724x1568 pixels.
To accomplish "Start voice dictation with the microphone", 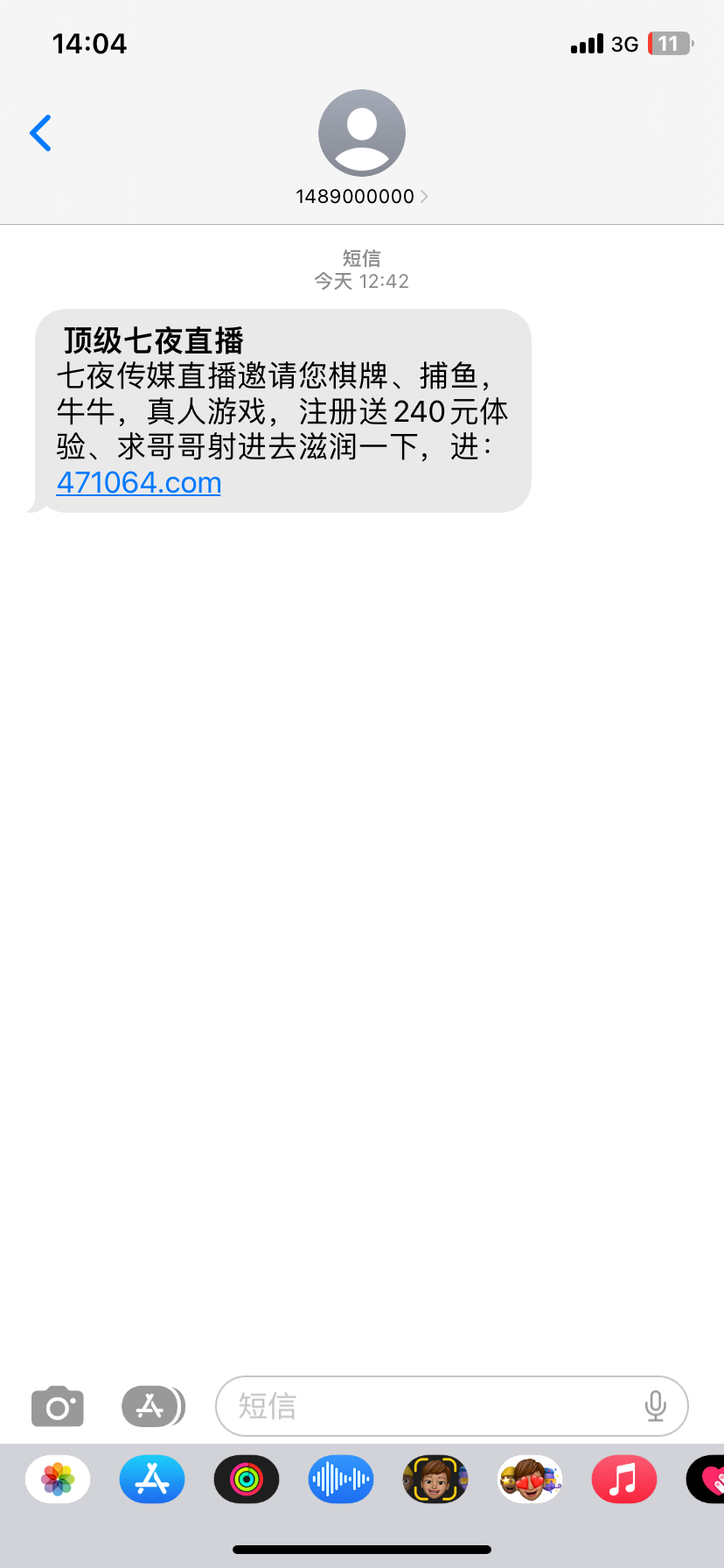I will coord(655,1406).
